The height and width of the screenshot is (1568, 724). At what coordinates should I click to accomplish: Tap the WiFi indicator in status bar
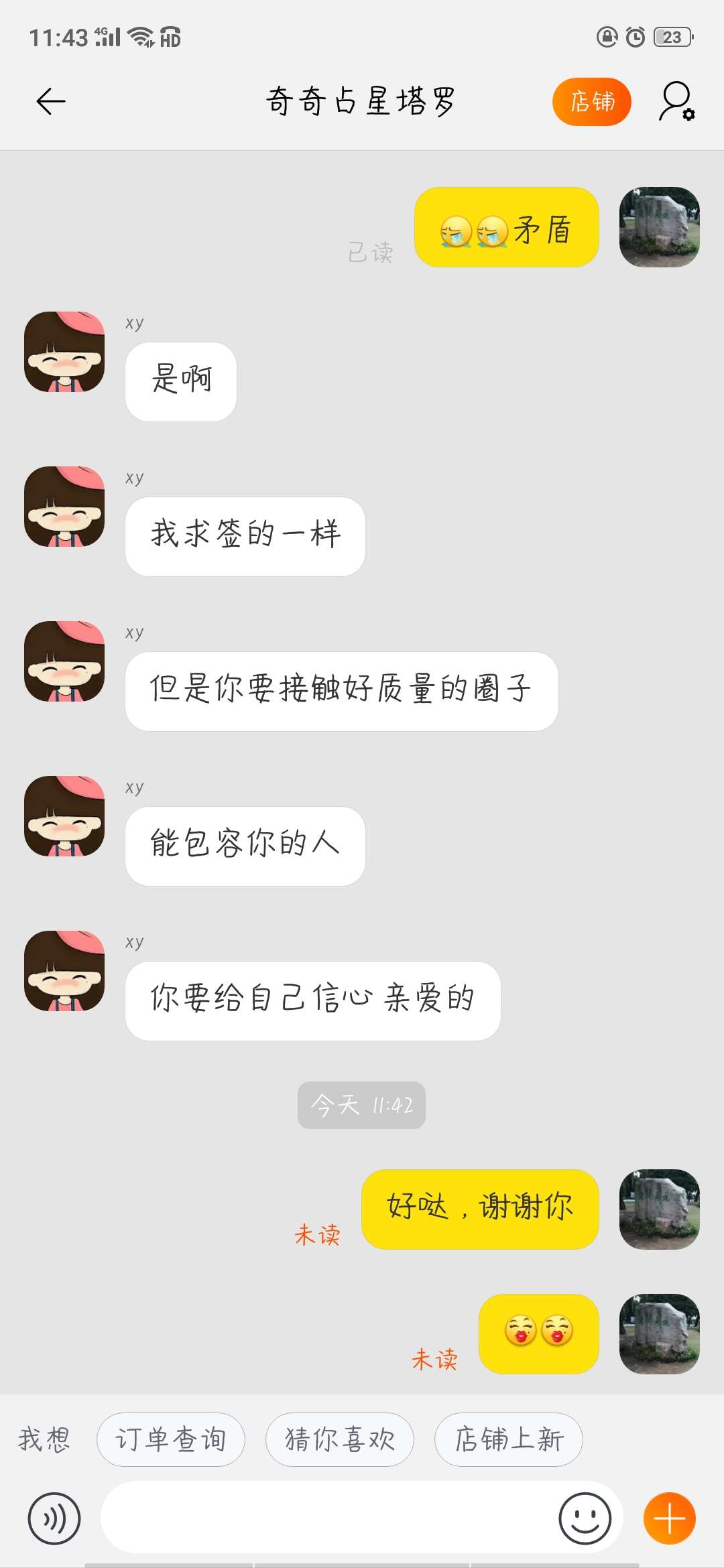click(x=139, y=37)
